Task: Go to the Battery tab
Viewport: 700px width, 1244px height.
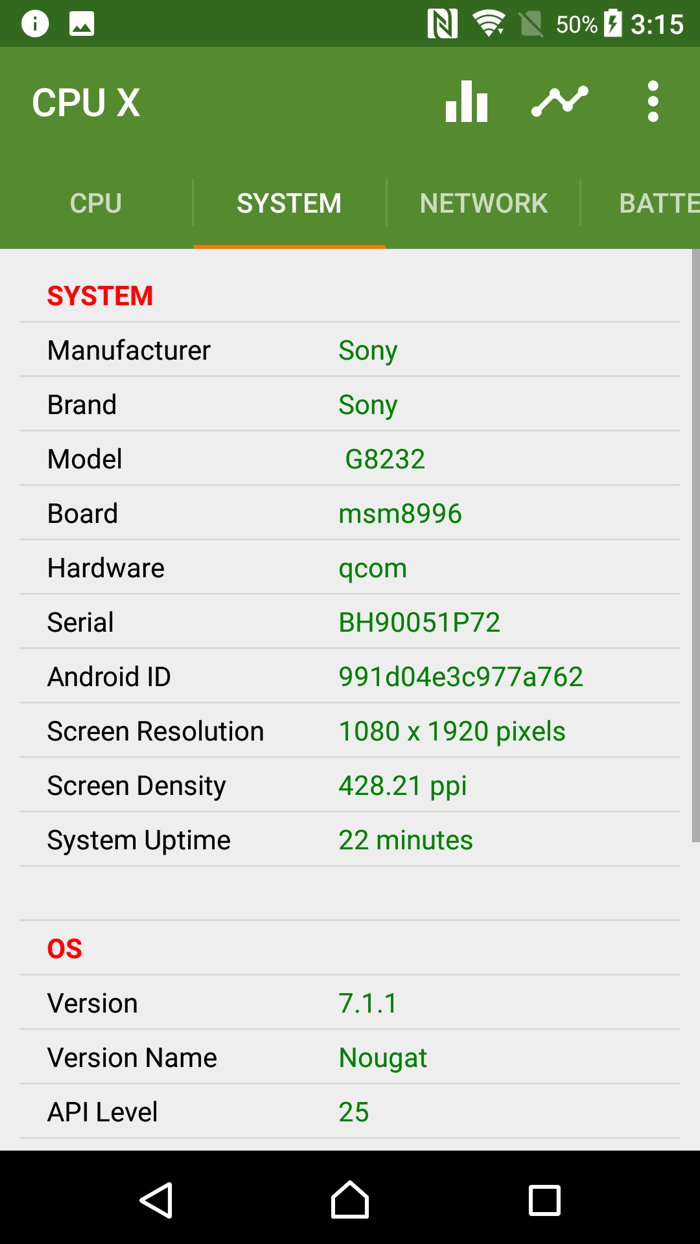Action: pyautogui.click(x=655, y=203)
